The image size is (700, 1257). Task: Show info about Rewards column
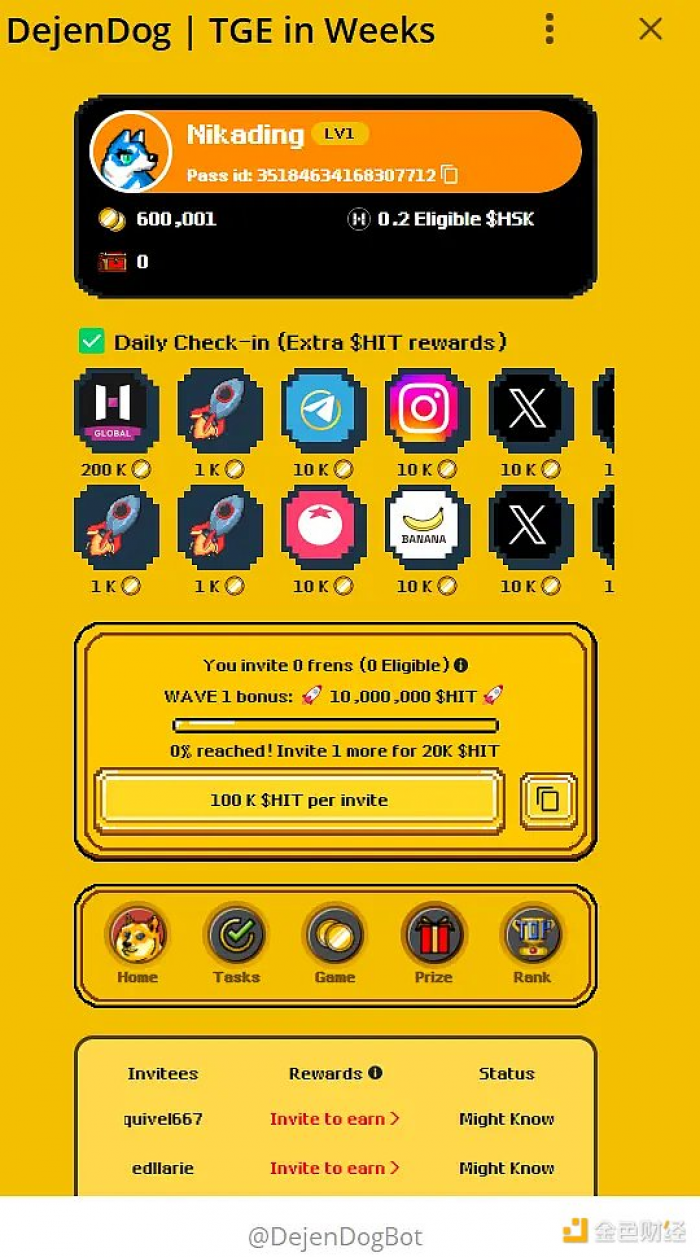pyautogui.click(x=375, y=1073)
